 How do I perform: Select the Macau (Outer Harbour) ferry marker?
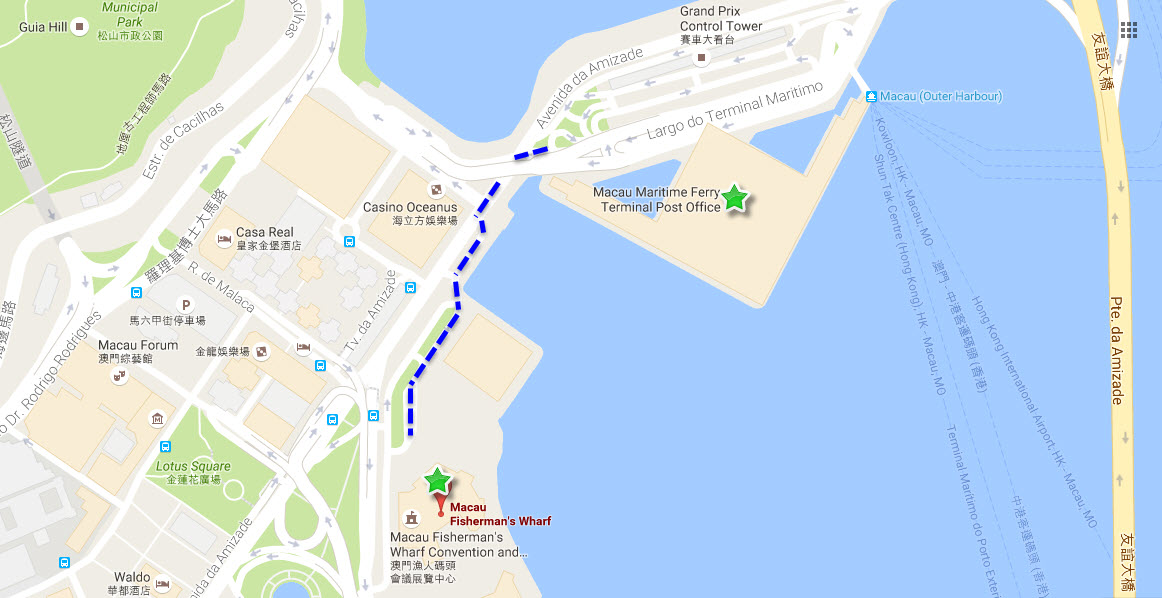[870, 97]
